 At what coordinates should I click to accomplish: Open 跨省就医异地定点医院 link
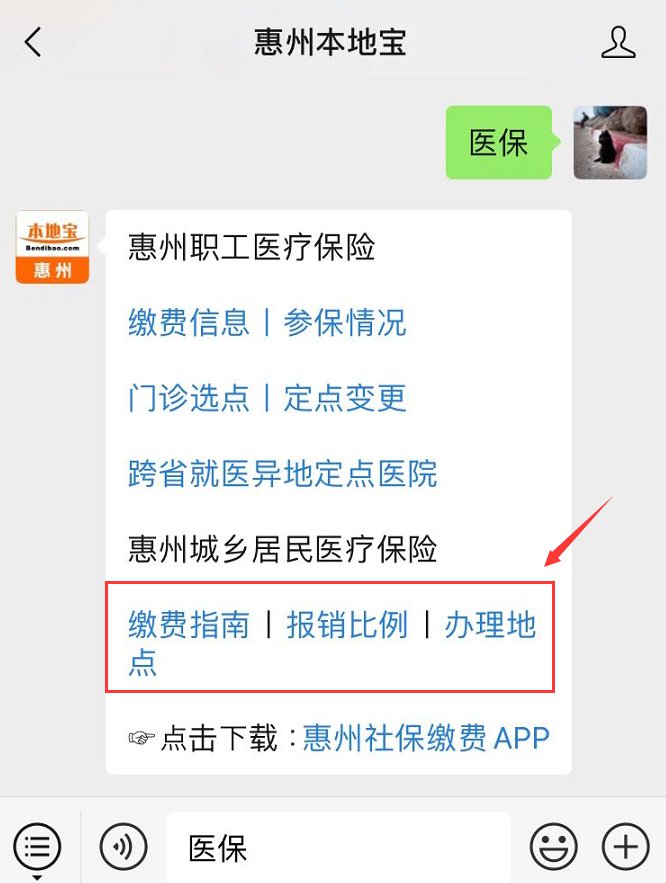[x=282, y=473]
